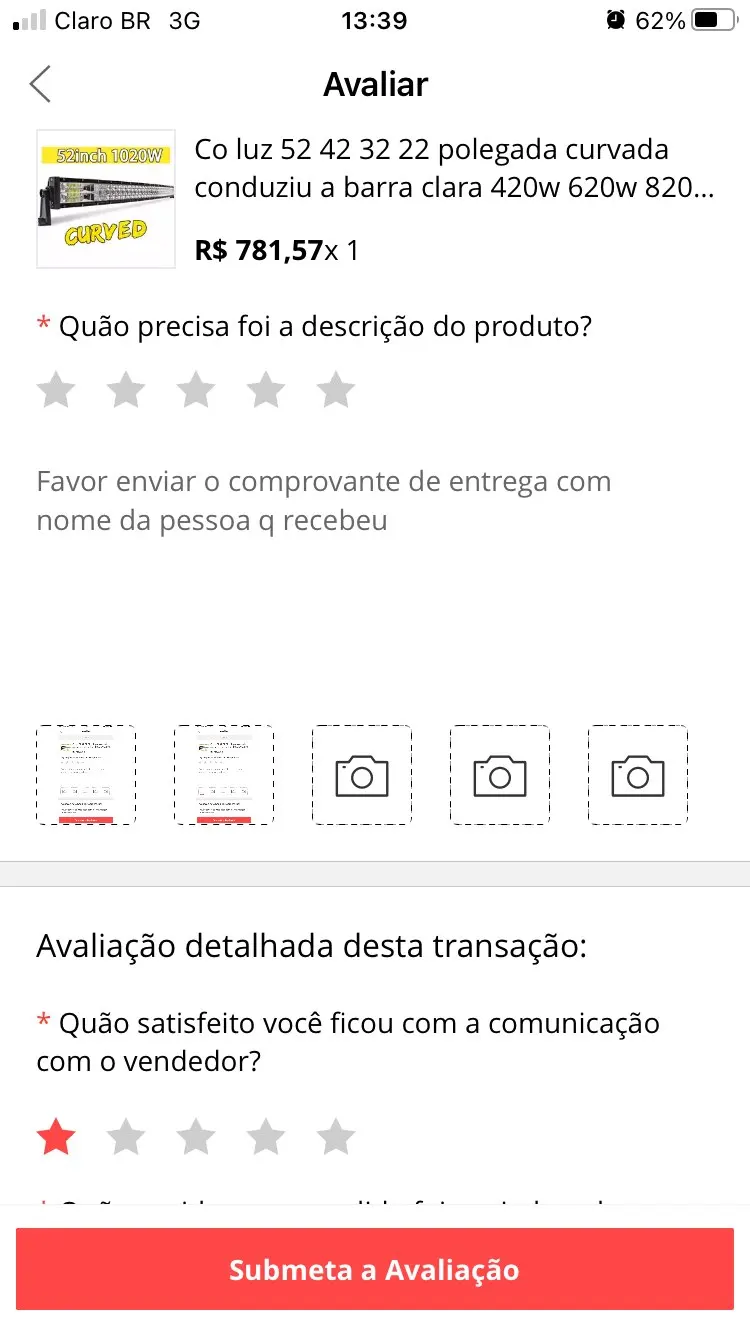Submit the review with Submeta a Avaliação

[375, 1269]
